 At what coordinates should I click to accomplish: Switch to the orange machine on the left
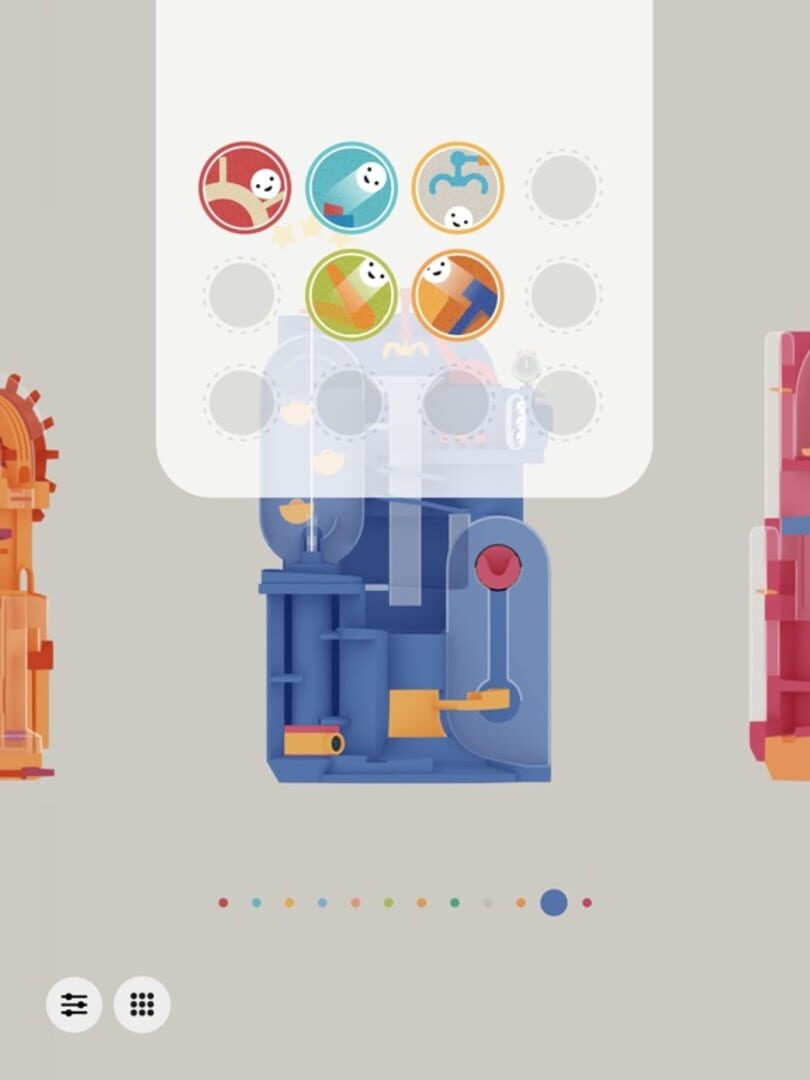pos(25,580)
